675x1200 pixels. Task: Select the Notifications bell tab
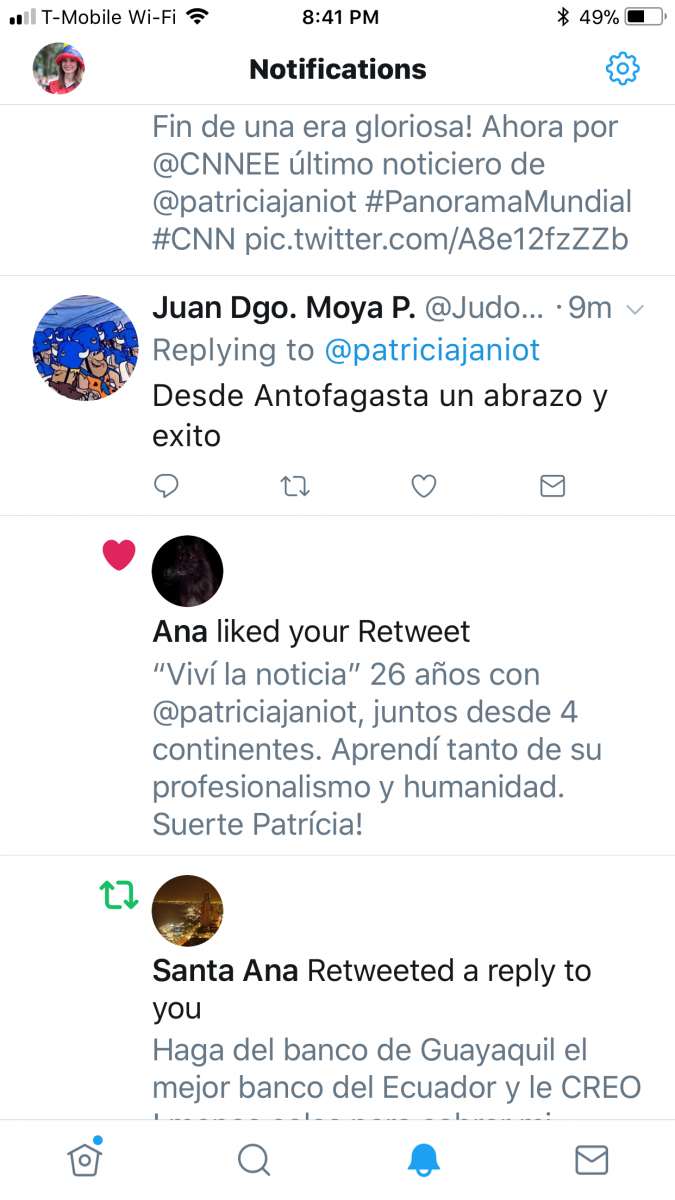pos(423,1160)
